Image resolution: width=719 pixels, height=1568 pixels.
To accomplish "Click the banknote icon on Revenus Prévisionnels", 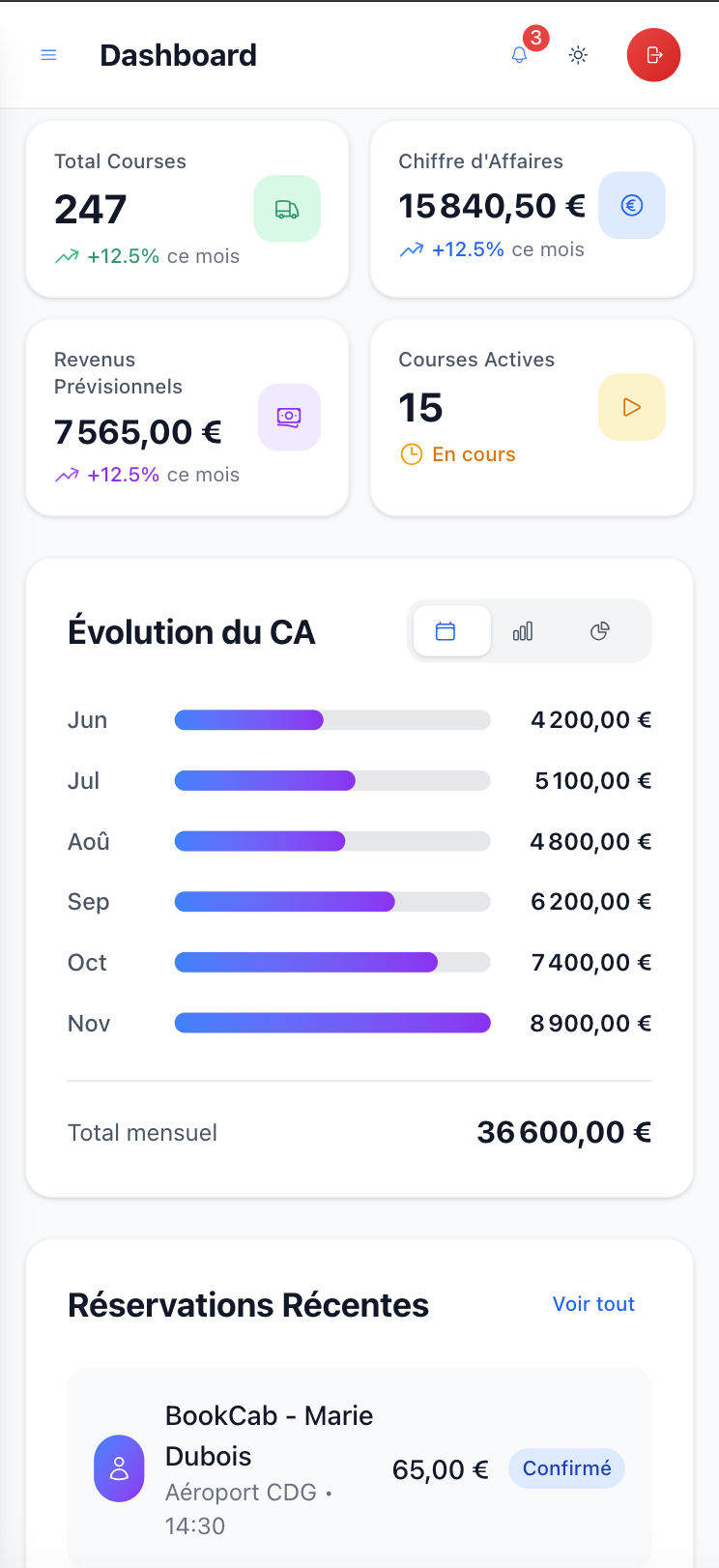I will (x=289, y=418).
